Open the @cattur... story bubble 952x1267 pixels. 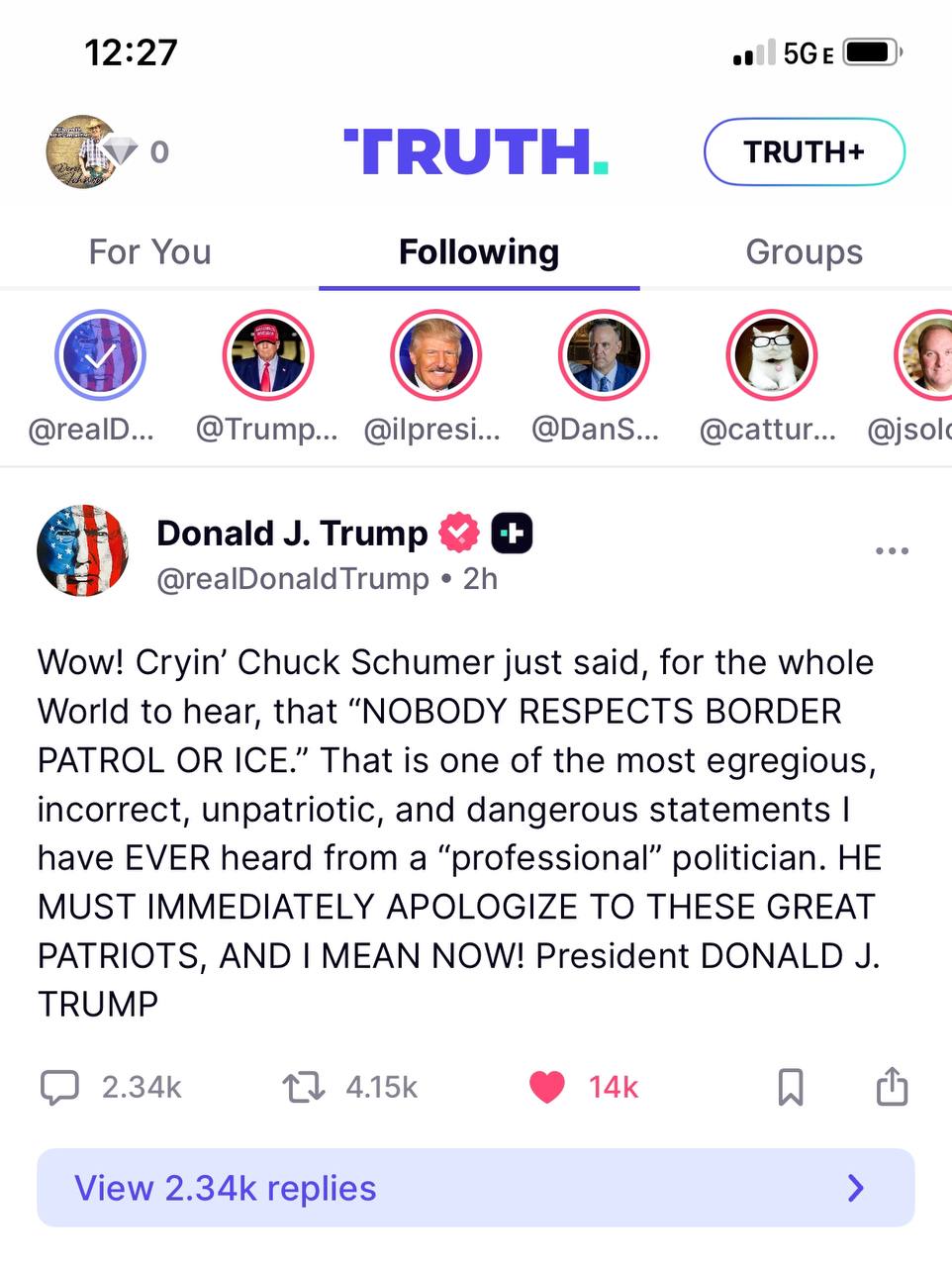[x=772, y=355]
